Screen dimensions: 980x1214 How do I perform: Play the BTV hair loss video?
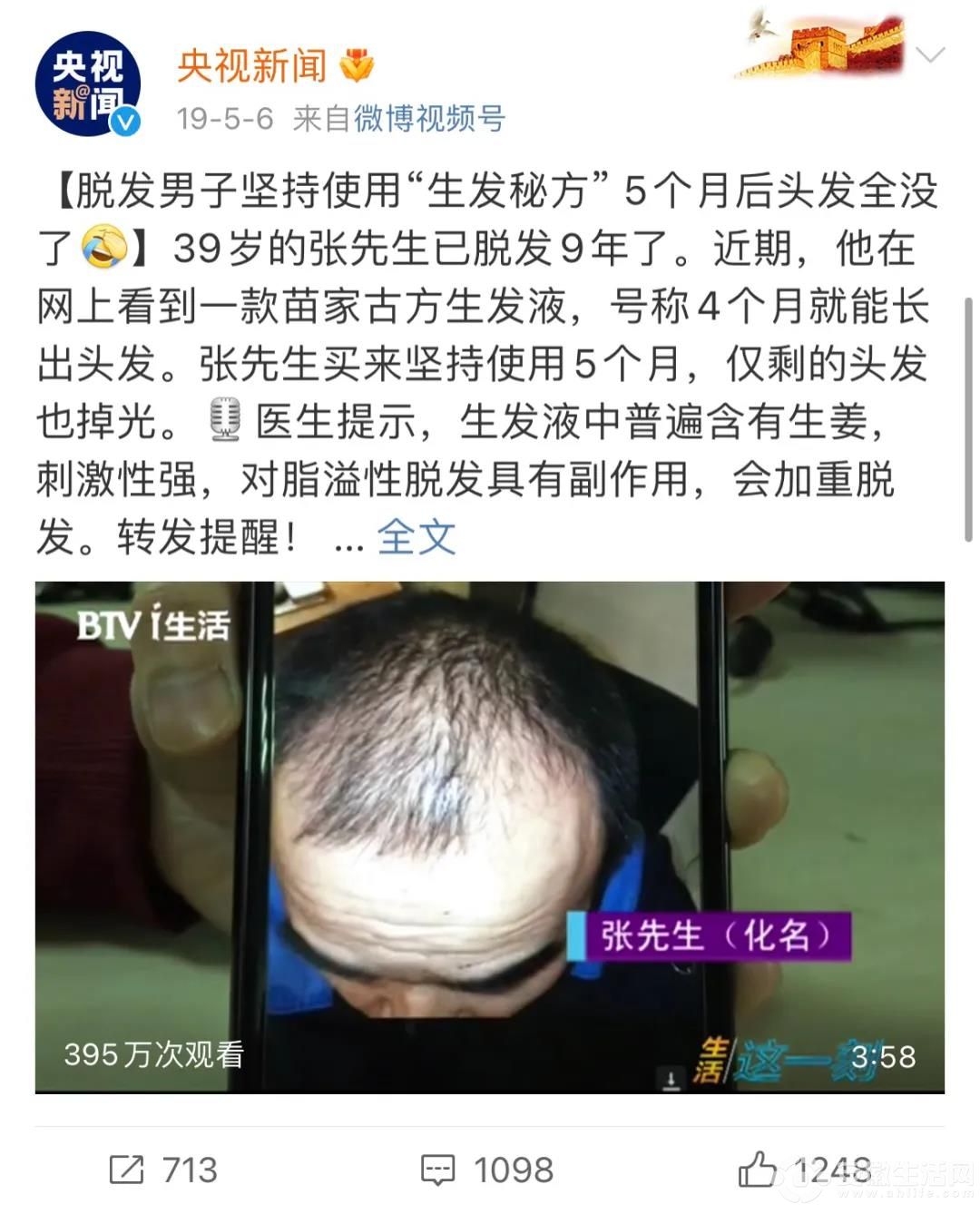click(490, 837)
